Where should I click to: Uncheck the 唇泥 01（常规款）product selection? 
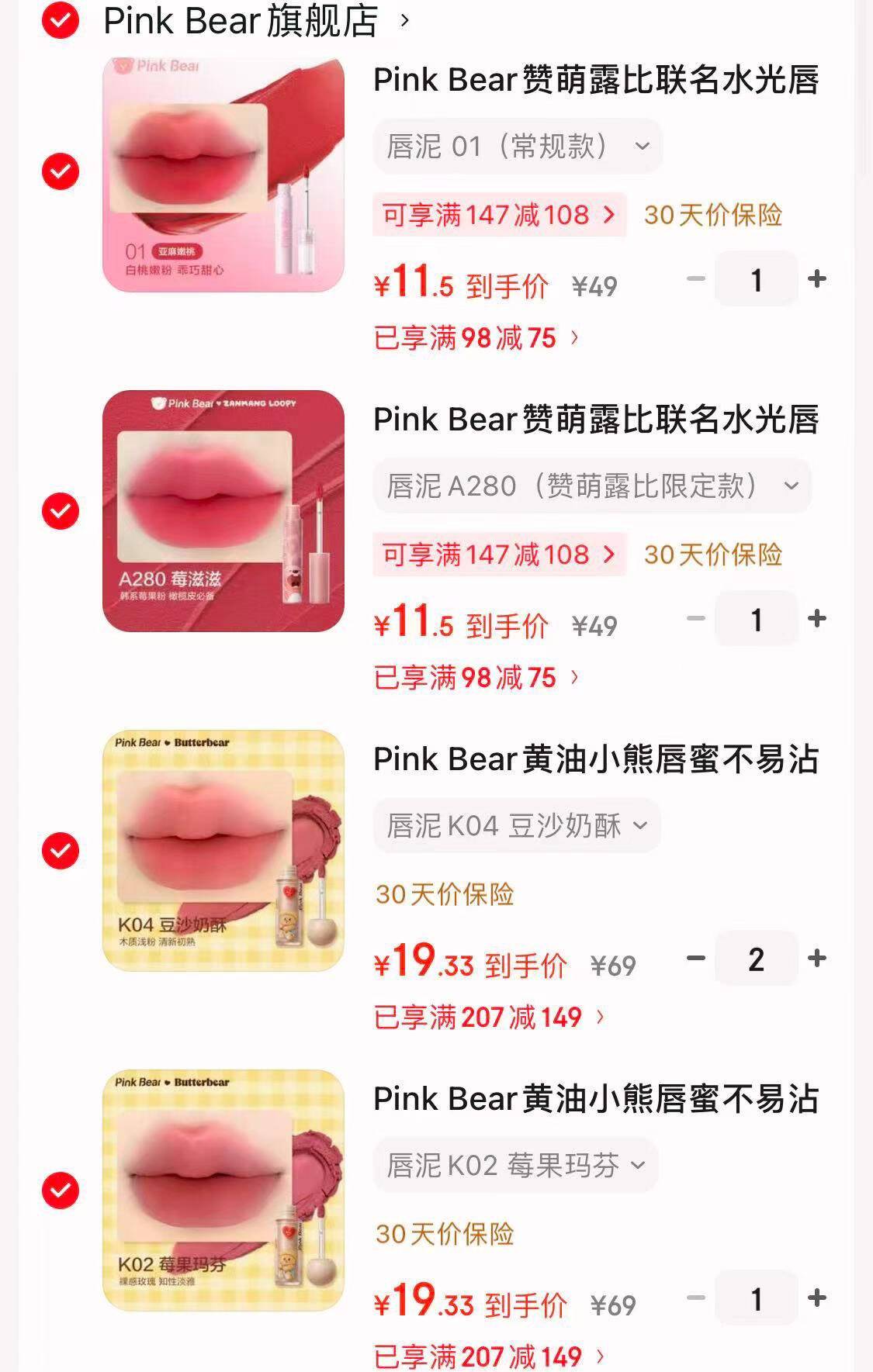pos(60,172)
